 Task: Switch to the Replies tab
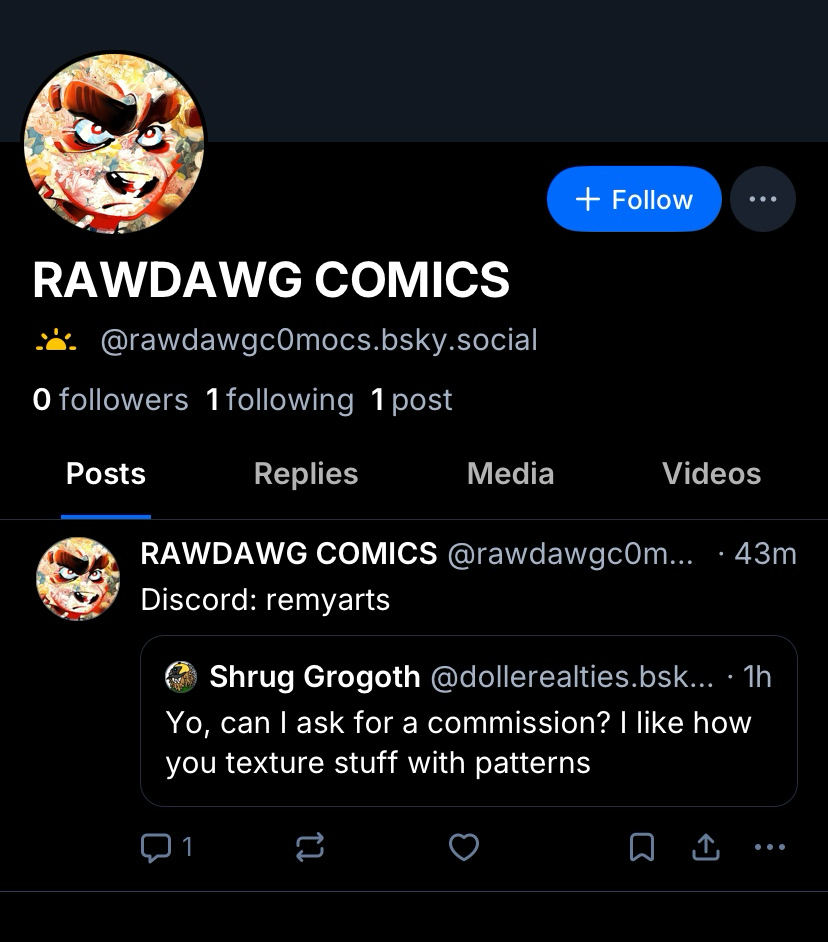pos(306,473)
